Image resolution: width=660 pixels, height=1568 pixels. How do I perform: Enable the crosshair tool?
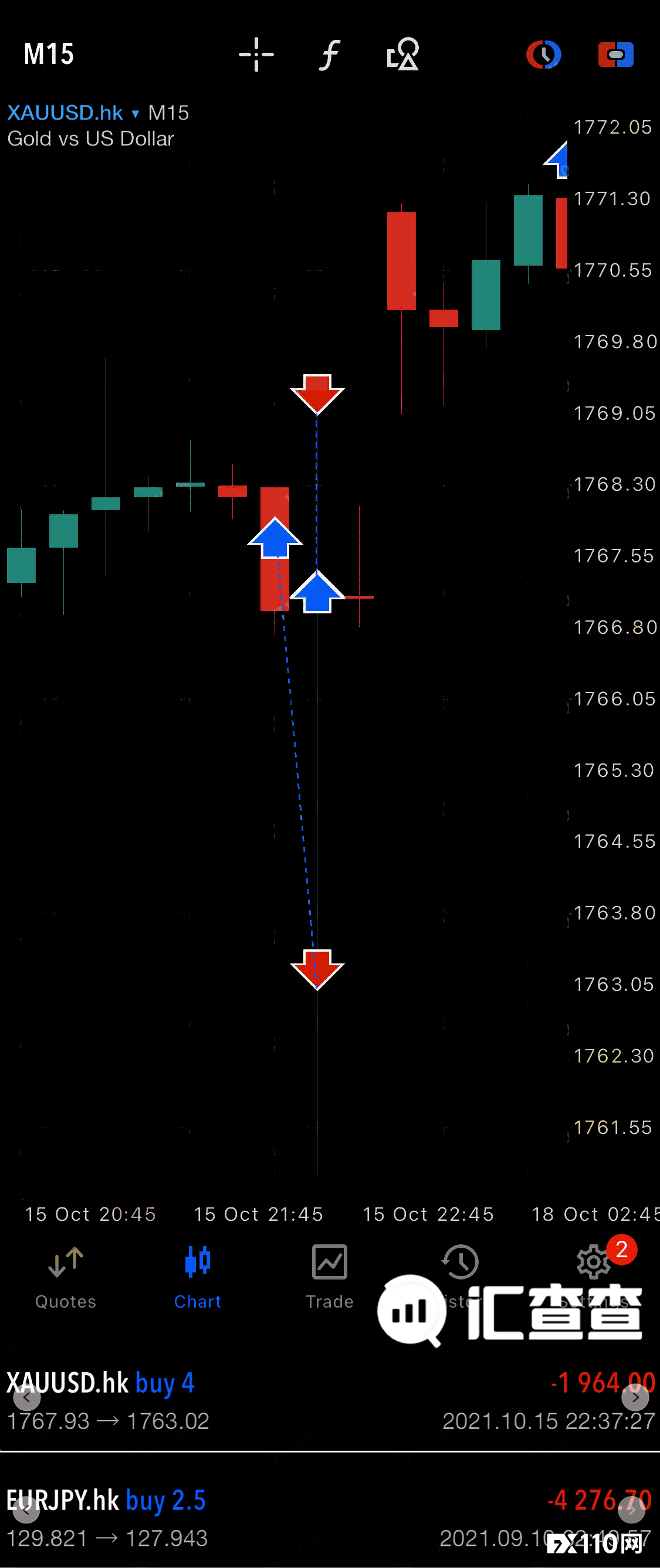pos(256,54)
